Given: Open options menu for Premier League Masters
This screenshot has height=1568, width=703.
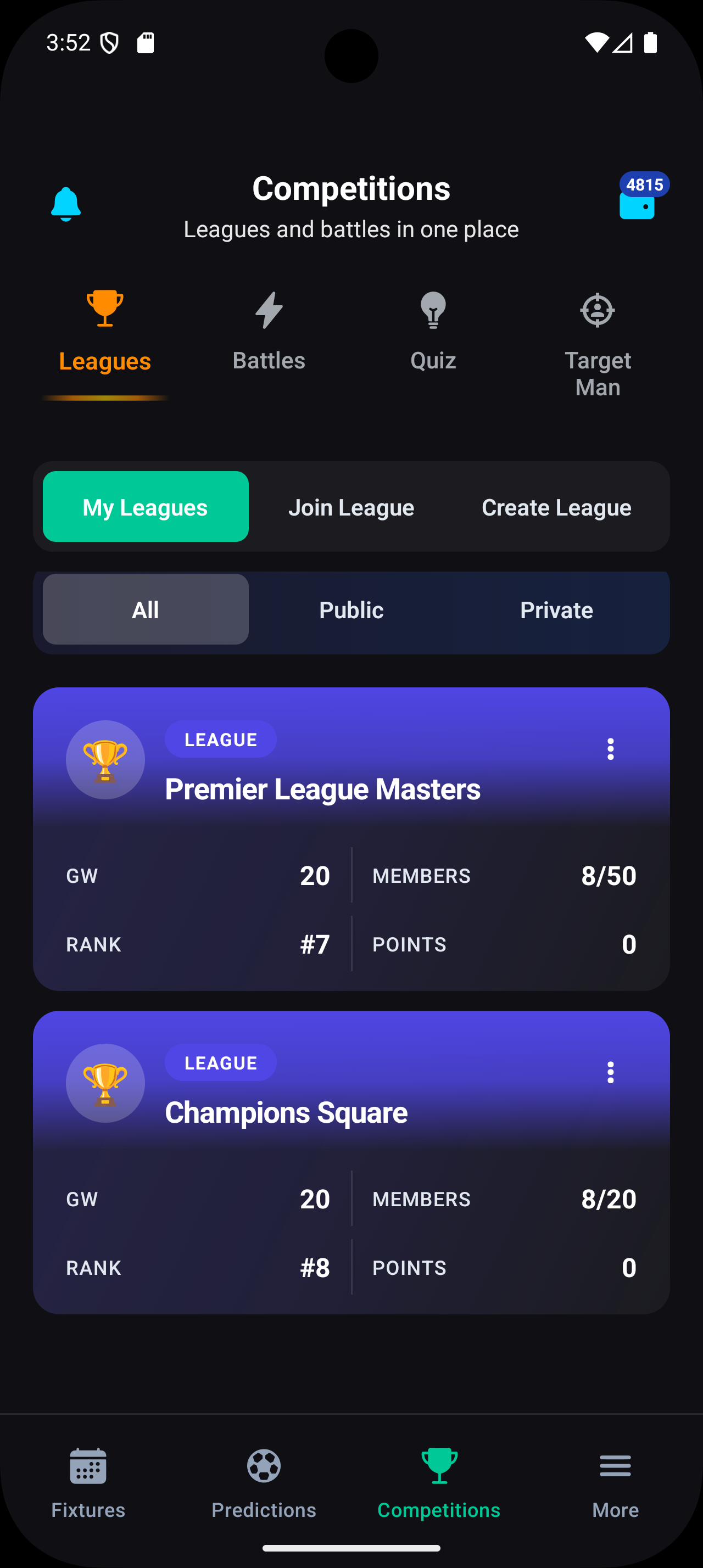Looking at the screenshot, I should [x=611, y=749].
